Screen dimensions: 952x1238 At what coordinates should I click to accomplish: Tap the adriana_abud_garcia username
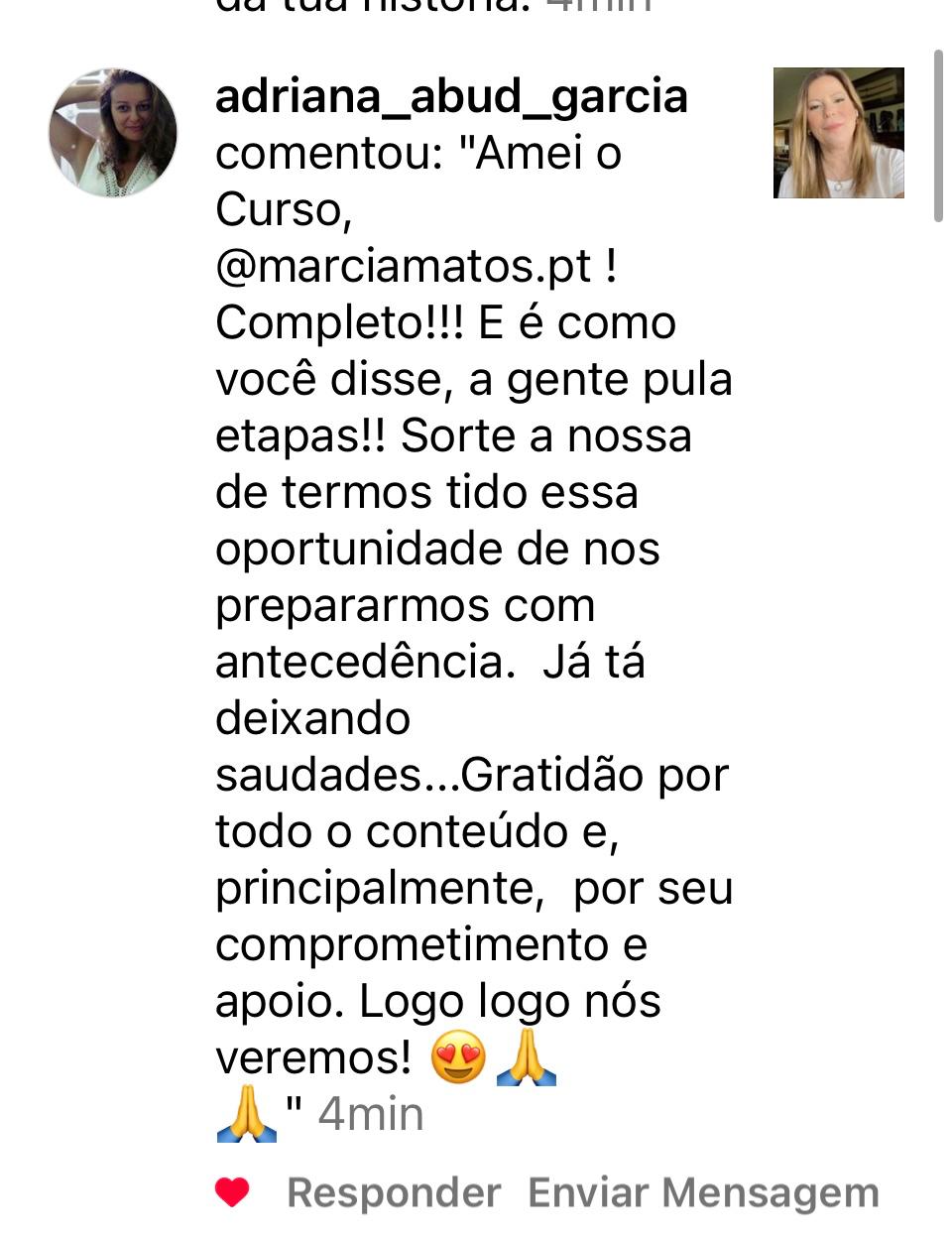pos(451,97)
